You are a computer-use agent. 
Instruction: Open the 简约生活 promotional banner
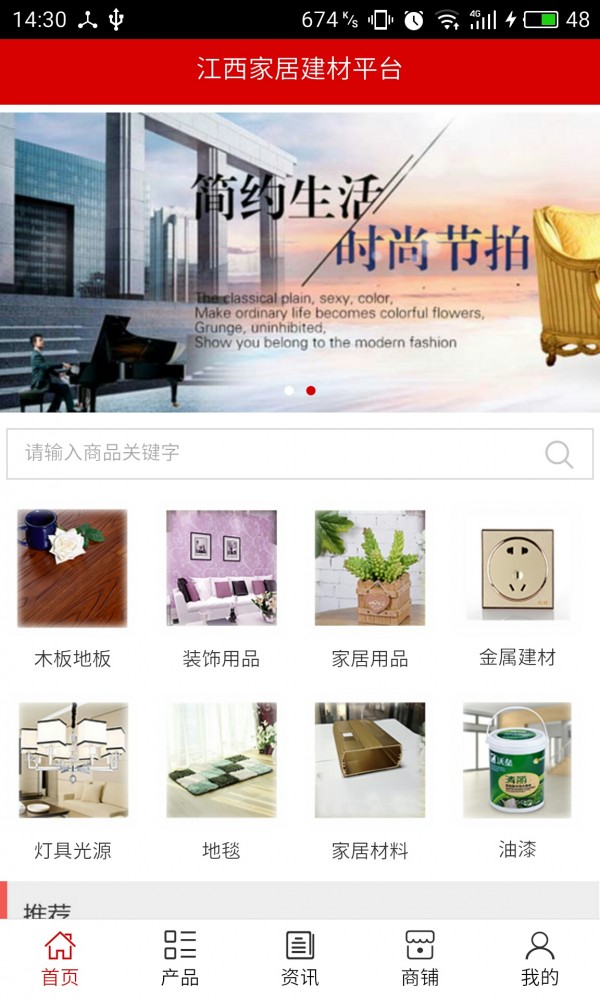pos(300,260)
